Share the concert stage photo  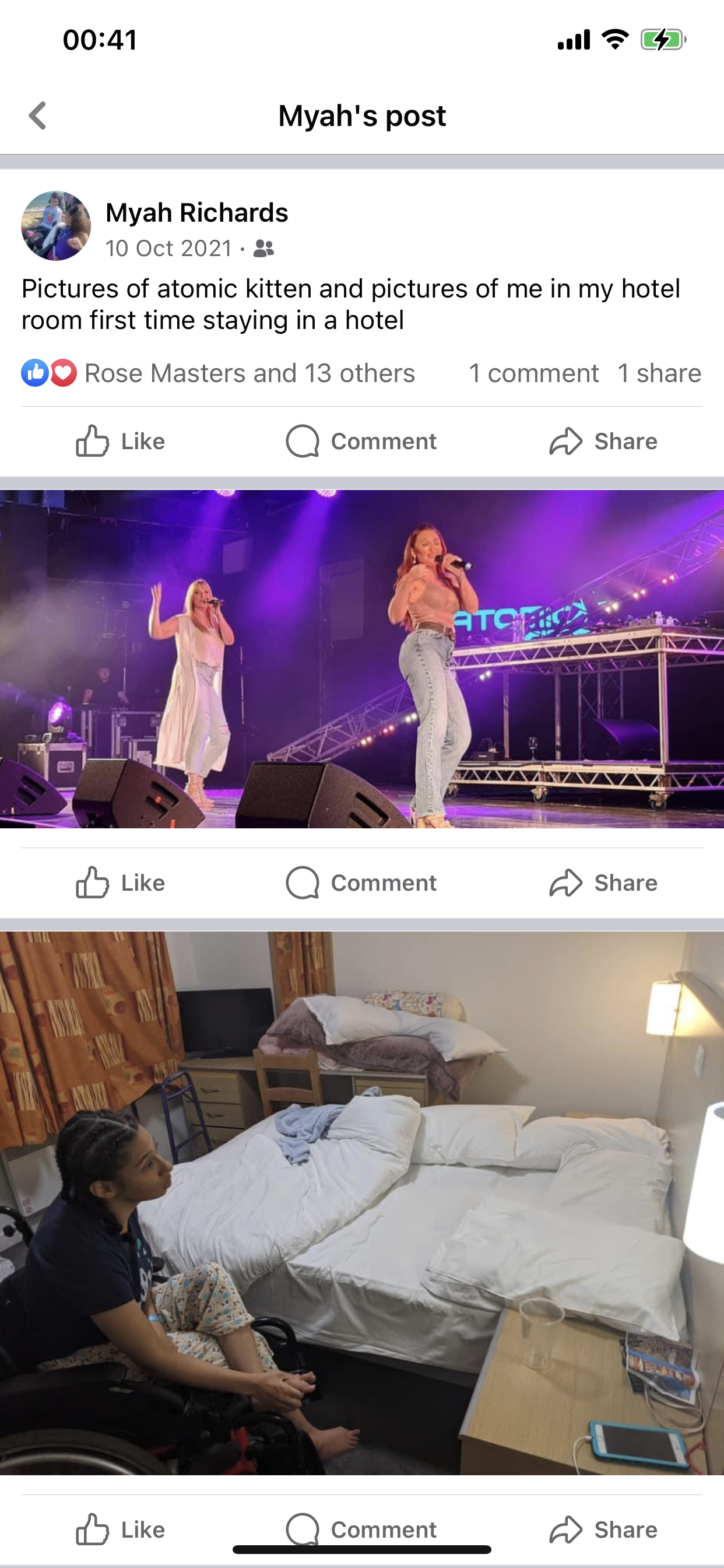tap(603, 883)
